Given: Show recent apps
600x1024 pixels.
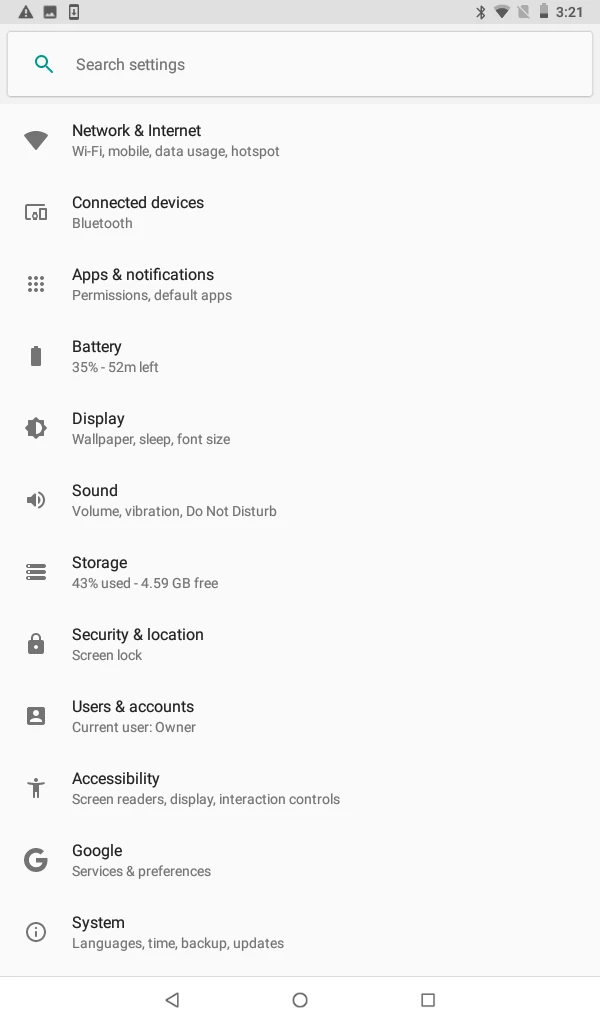Looking at the screenshot, I should coord(428,1000).
